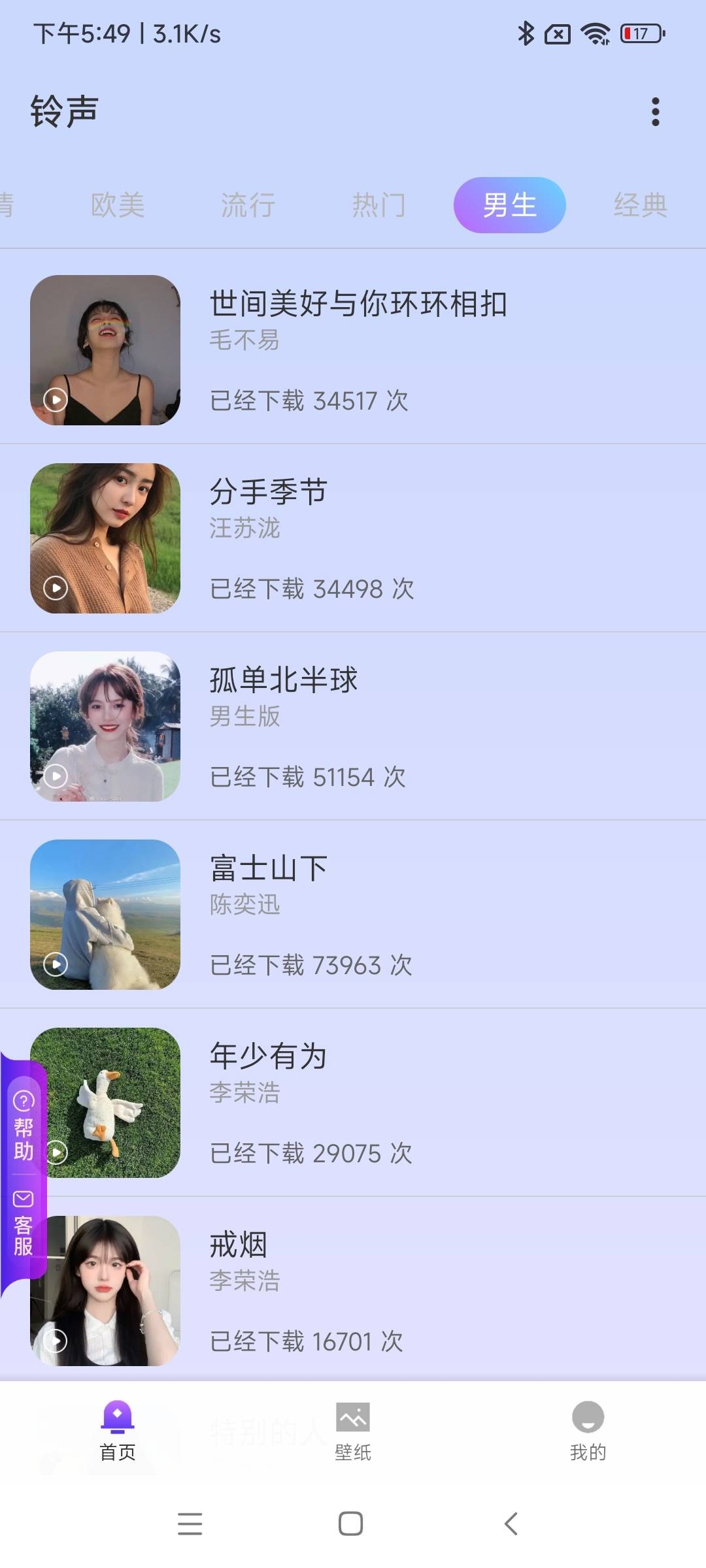Go to 首页 home tab
This screenshot has height=1568, width=706.
116,1435
